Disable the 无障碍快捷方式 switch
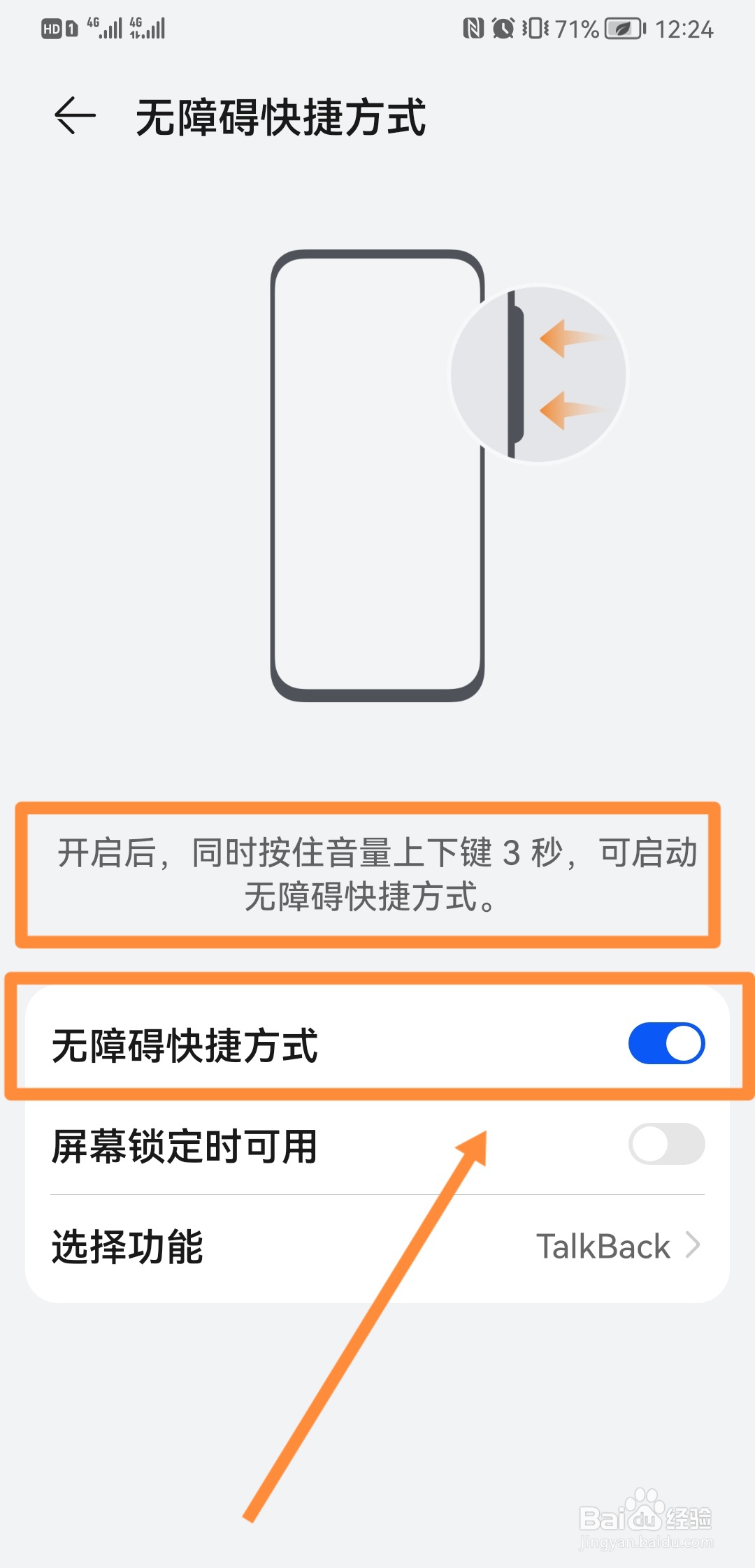This screenshot has width=755, height=1568. tap(666, 1043)
